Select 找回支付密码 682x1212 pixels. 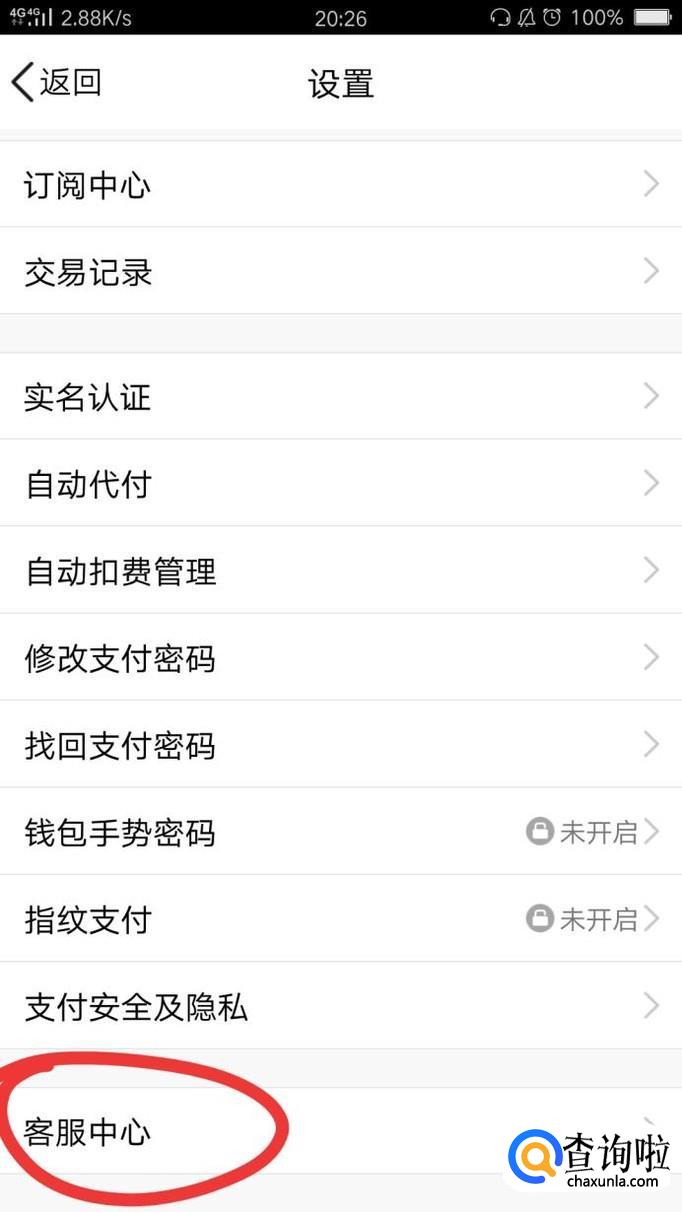(341, 744)
